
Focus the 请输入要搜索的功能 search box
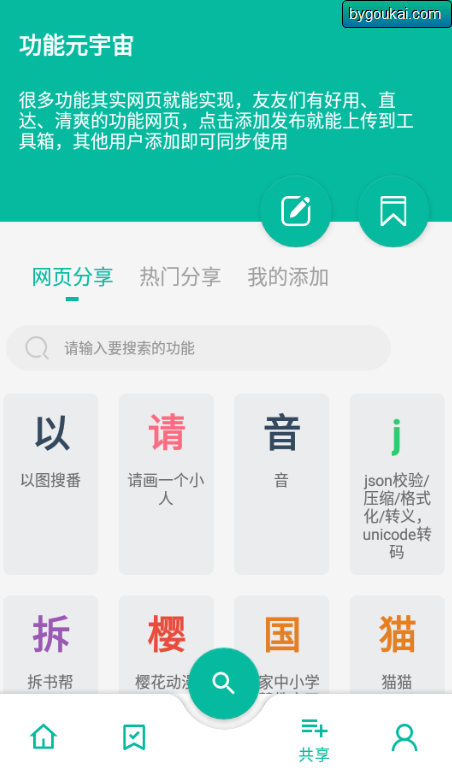point(198,348)
